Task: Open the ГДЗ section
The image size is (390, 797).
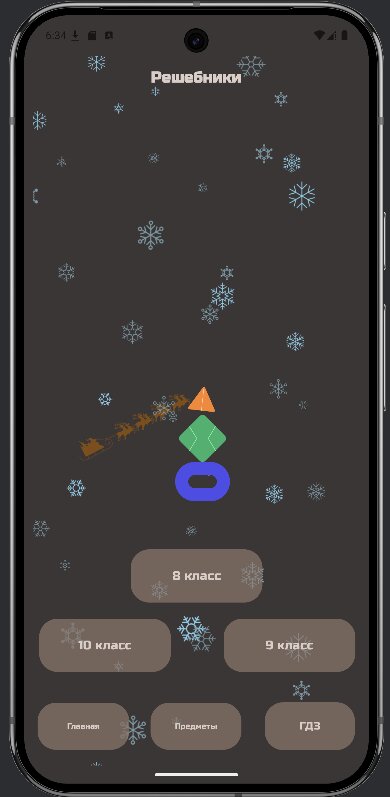Action: tap(310, 726)
